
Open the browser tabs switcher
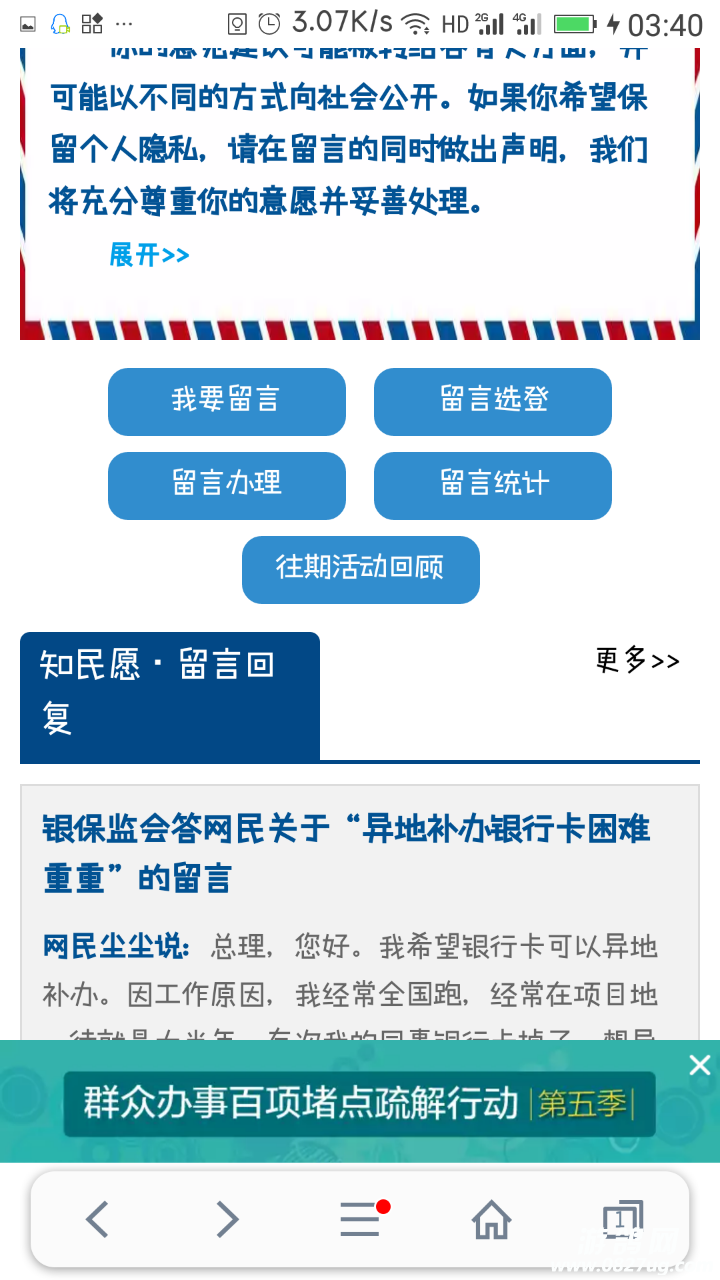621,1220
